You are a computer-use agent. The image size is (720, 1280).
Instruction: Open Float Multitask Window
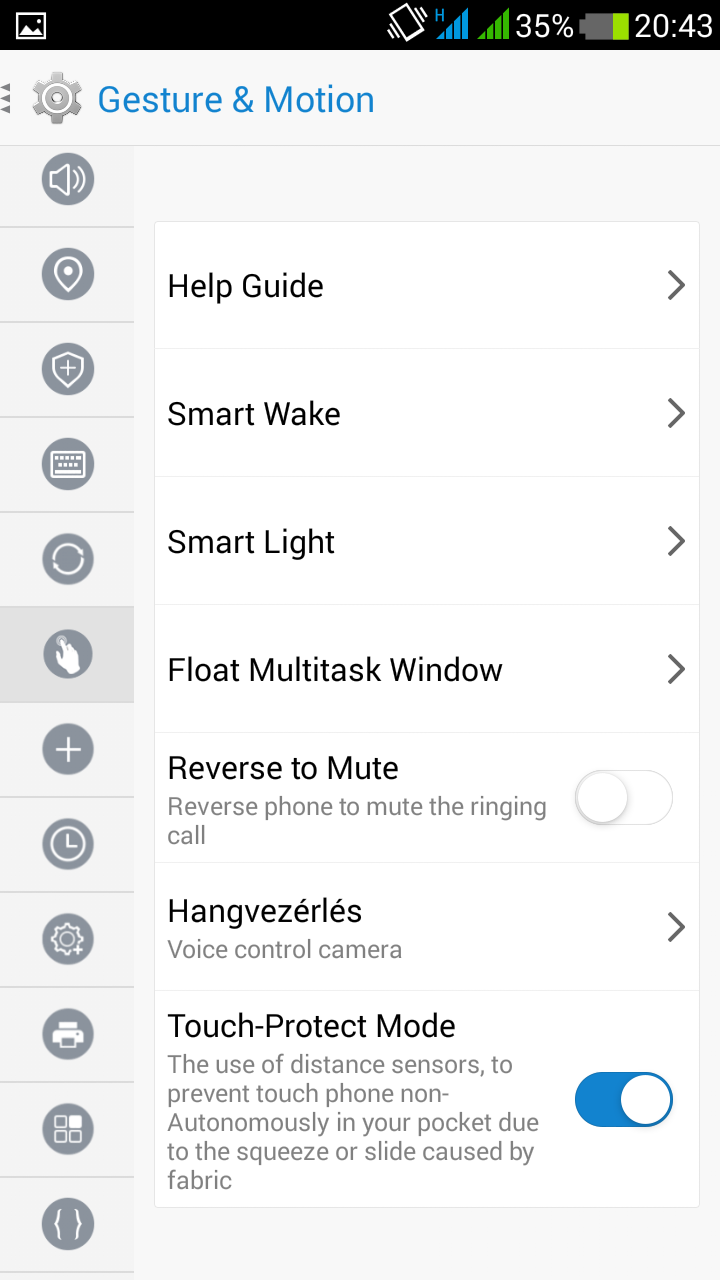(x=427, y=669)
